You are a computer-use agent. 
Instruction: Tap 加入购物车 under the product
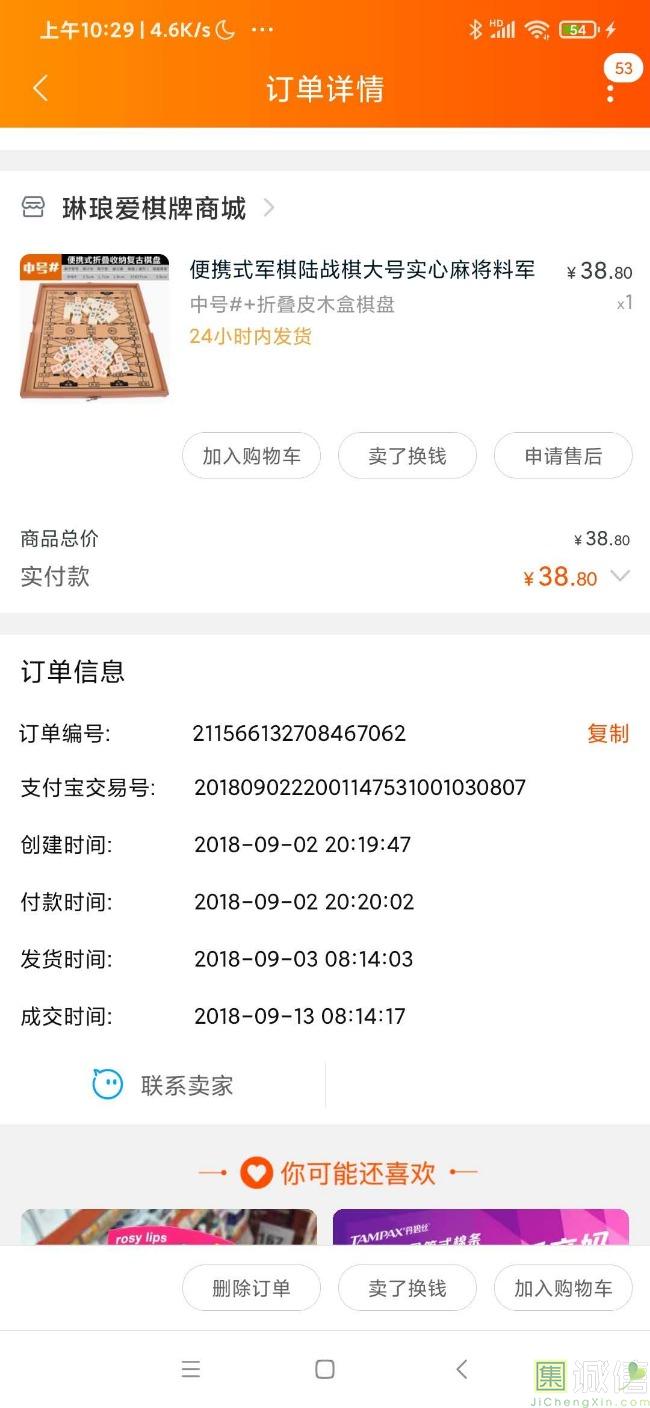[x=251, y=456]
